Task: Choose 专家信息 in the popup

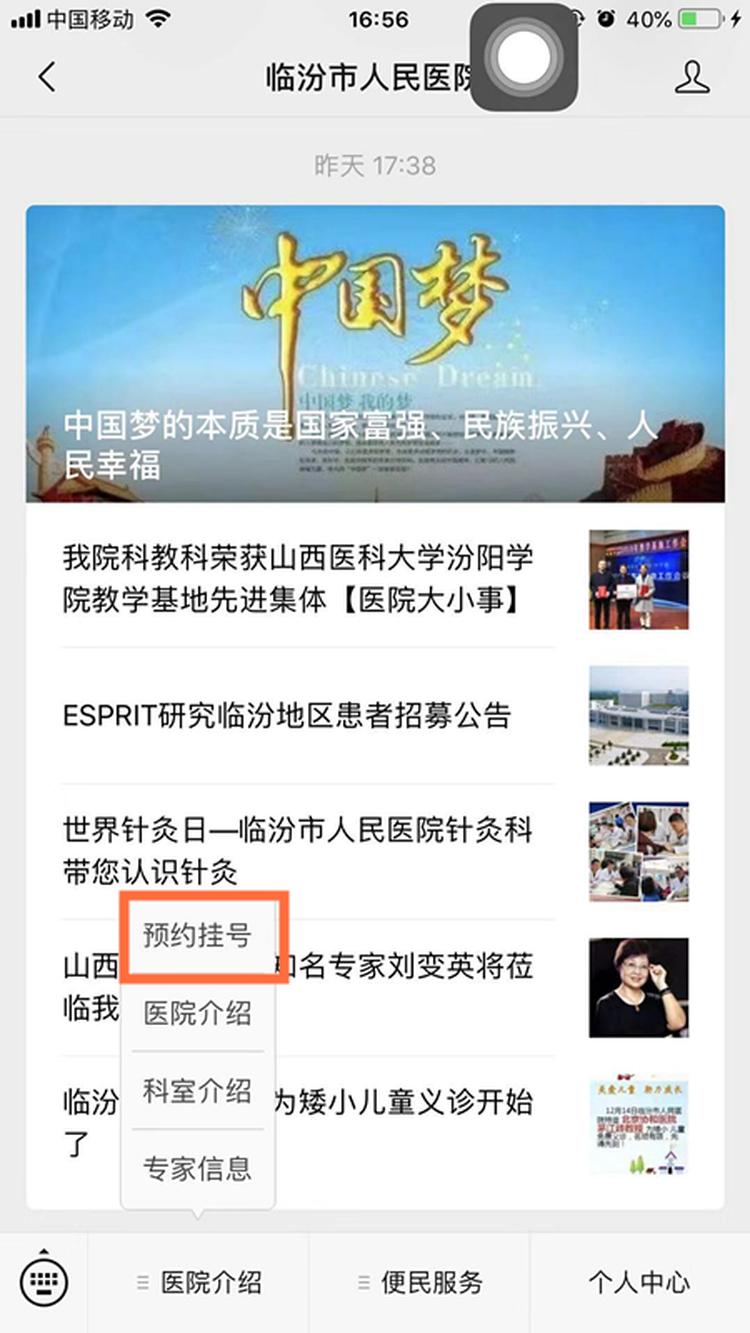Action: tap(197, 1168)
